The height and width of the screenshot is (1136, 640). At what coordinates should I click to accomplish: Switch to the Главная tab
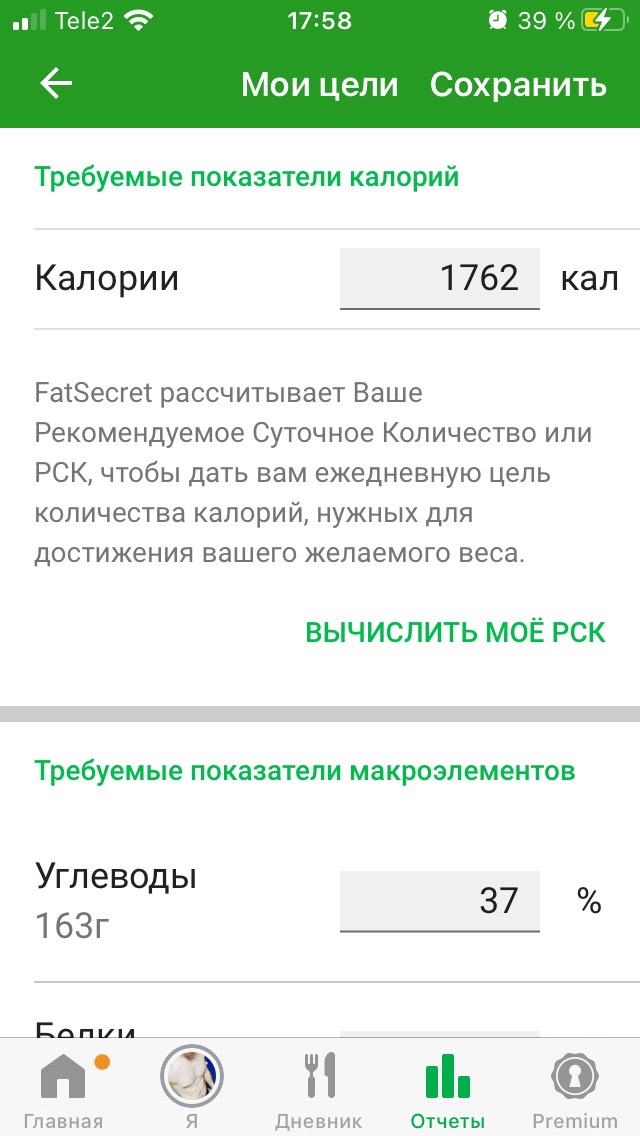tap(64, 1089)
